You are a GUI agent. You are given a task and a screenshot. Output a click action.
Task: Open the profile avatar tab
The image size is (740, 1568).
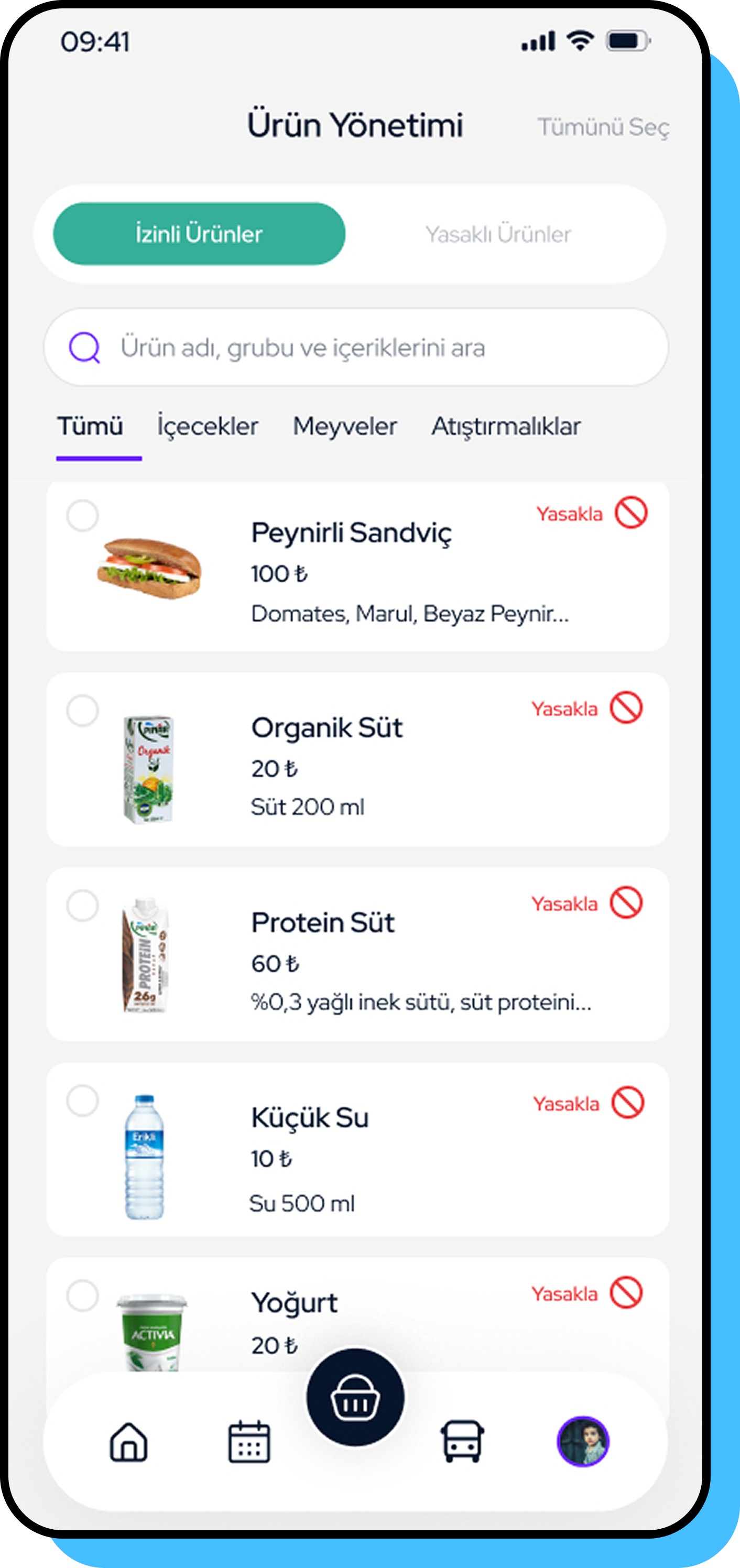click(583, 1441)
